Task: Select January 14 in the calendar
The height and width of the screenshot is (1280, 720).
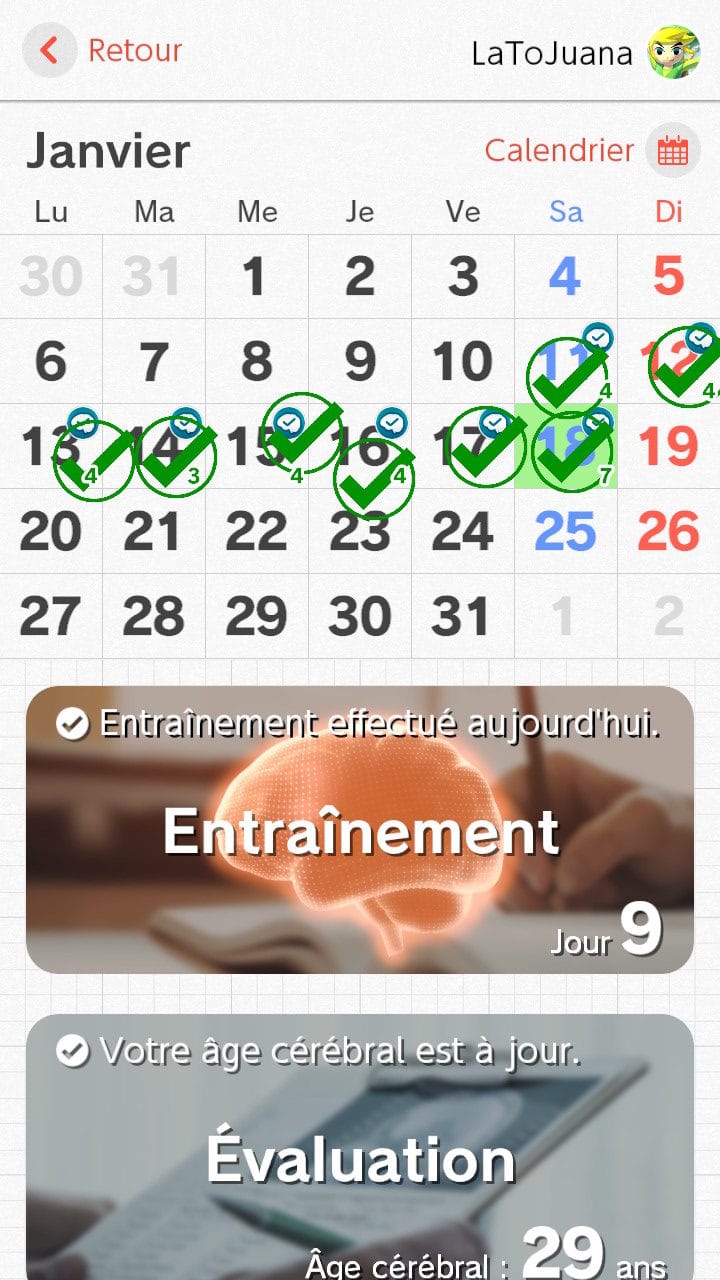Action: click(x=154, y=447)
